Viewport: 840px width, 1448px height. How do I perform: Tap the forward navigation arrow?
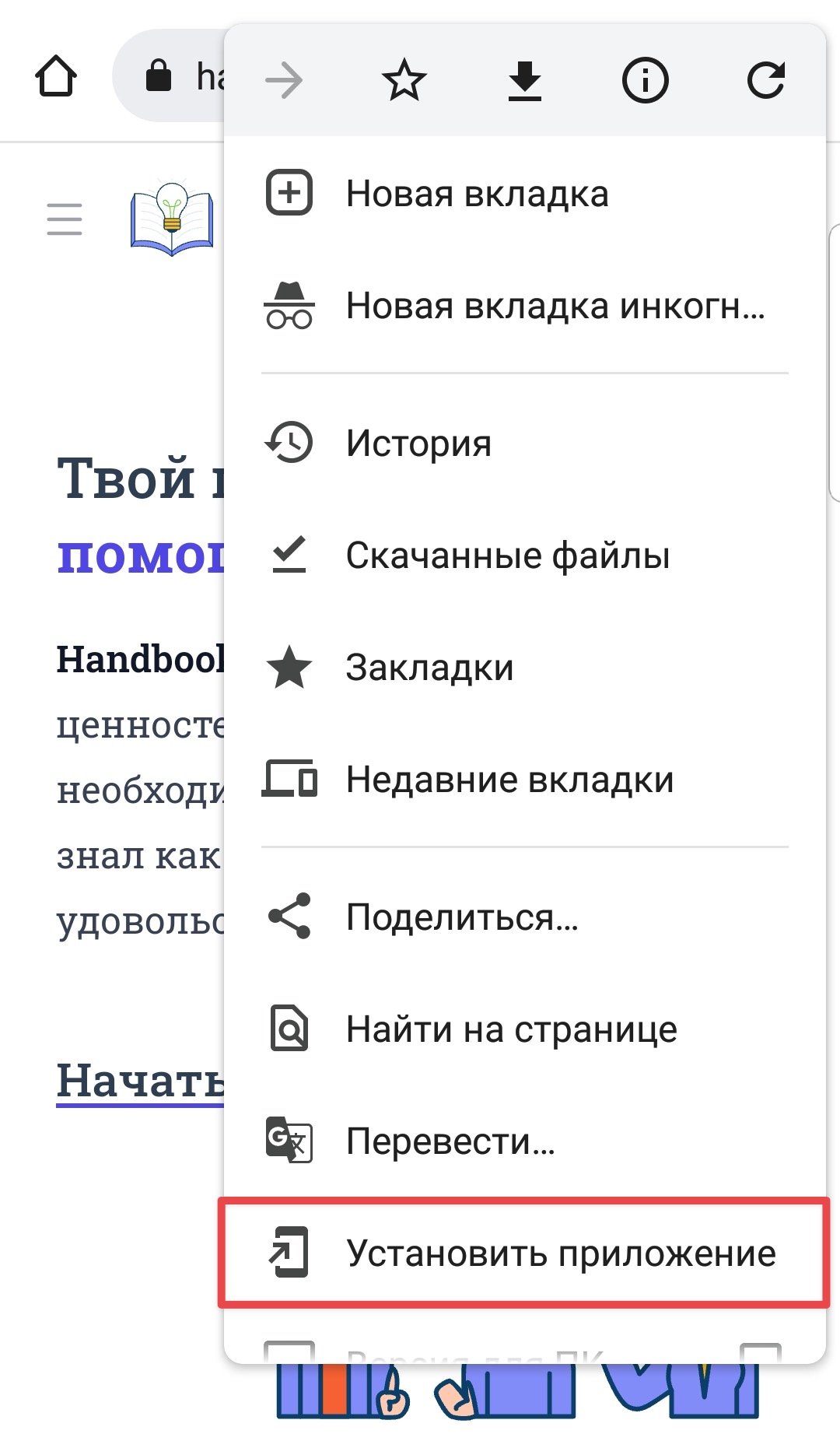click(284, 80)
